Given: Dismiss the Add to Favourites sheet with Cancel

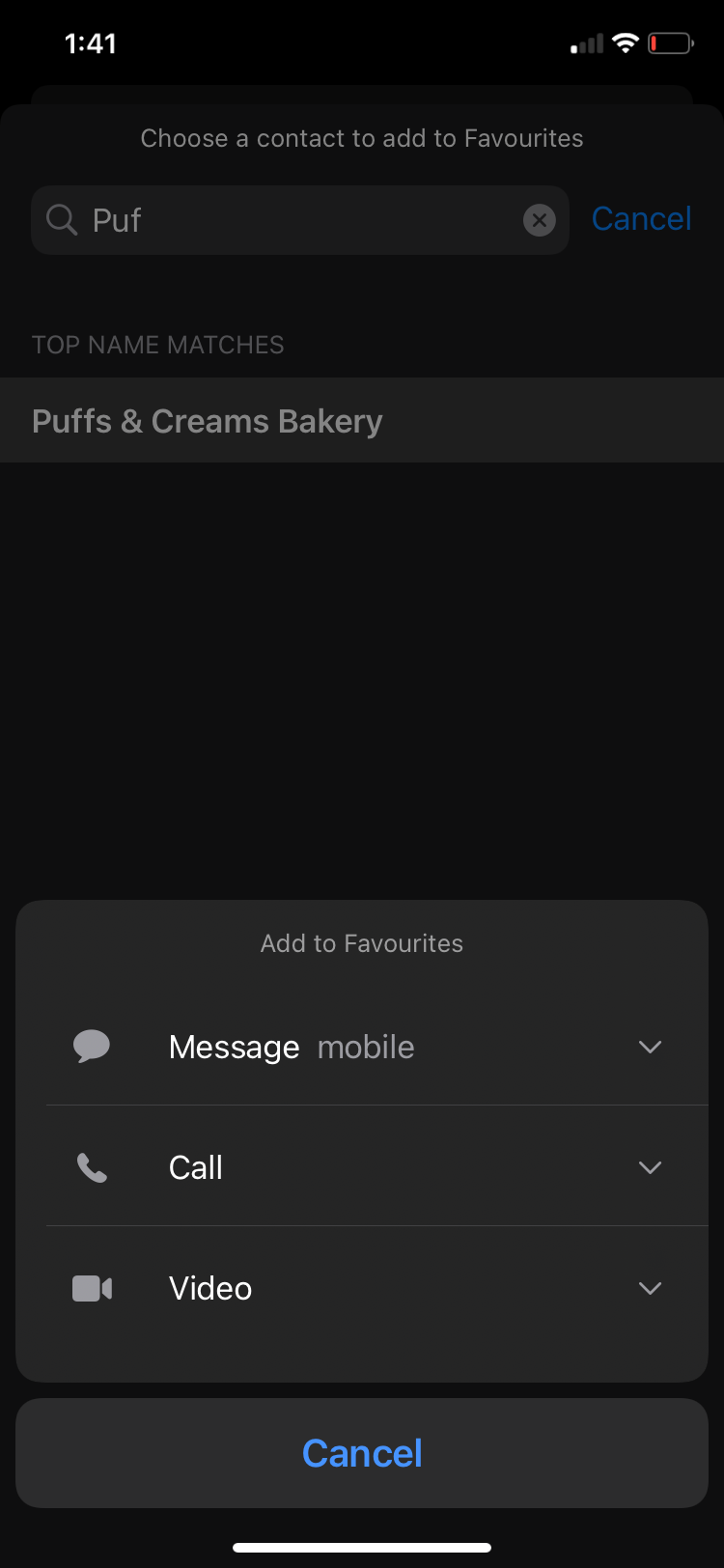Looking at the screenshot, I should click(362, 1453).
